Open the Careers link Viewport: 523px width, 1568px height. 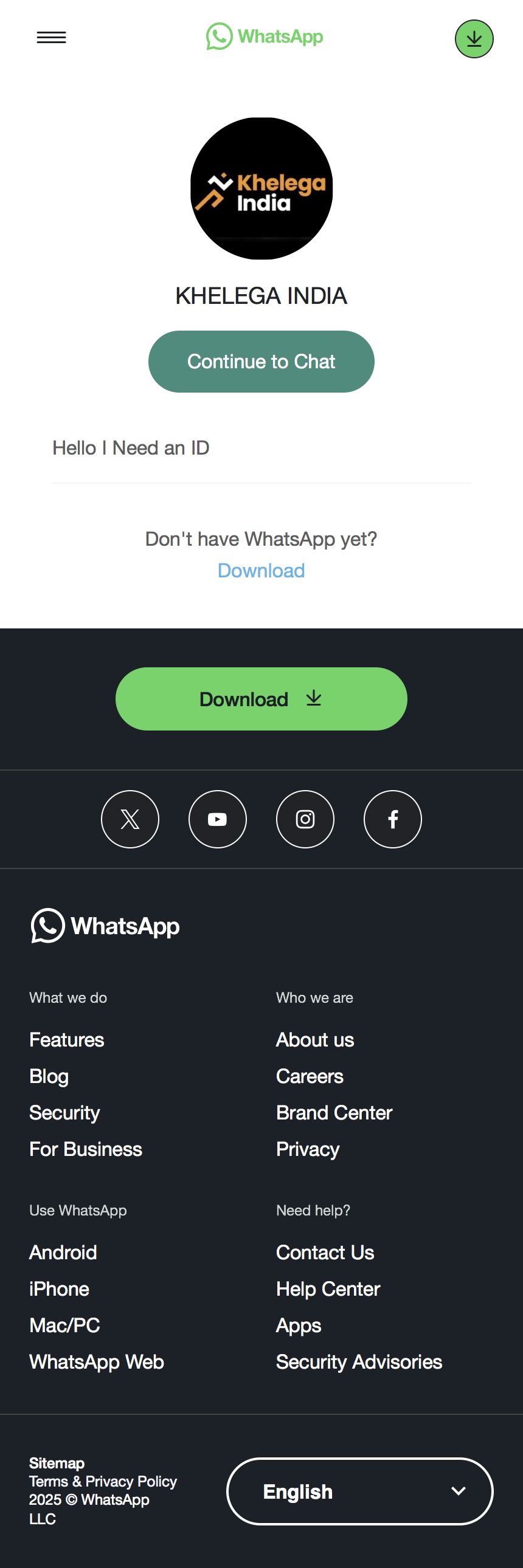310,1076
